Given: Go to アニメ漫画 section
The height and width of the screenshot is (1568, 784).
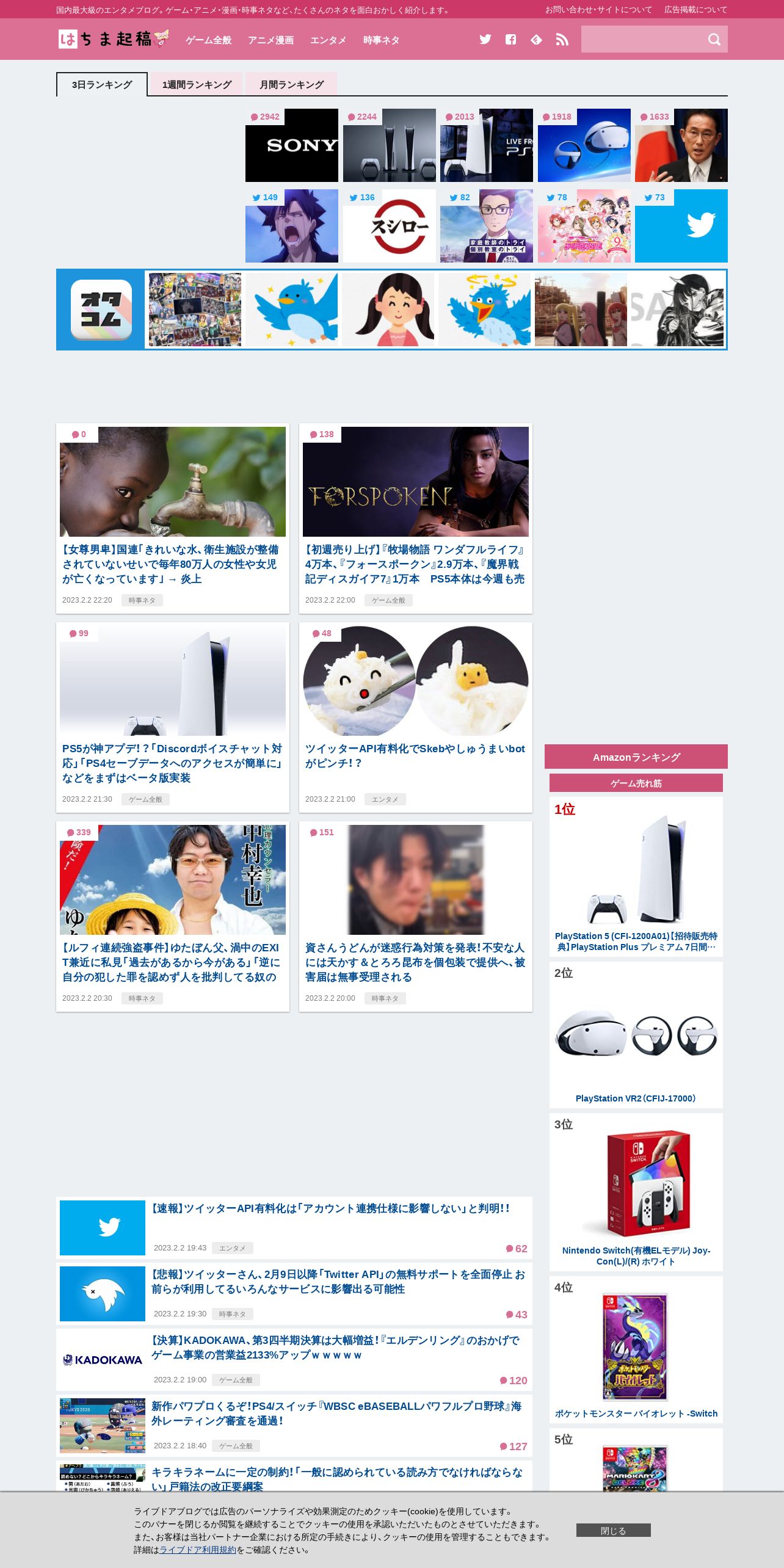Looking at the screenshot, I should (270, 40).
